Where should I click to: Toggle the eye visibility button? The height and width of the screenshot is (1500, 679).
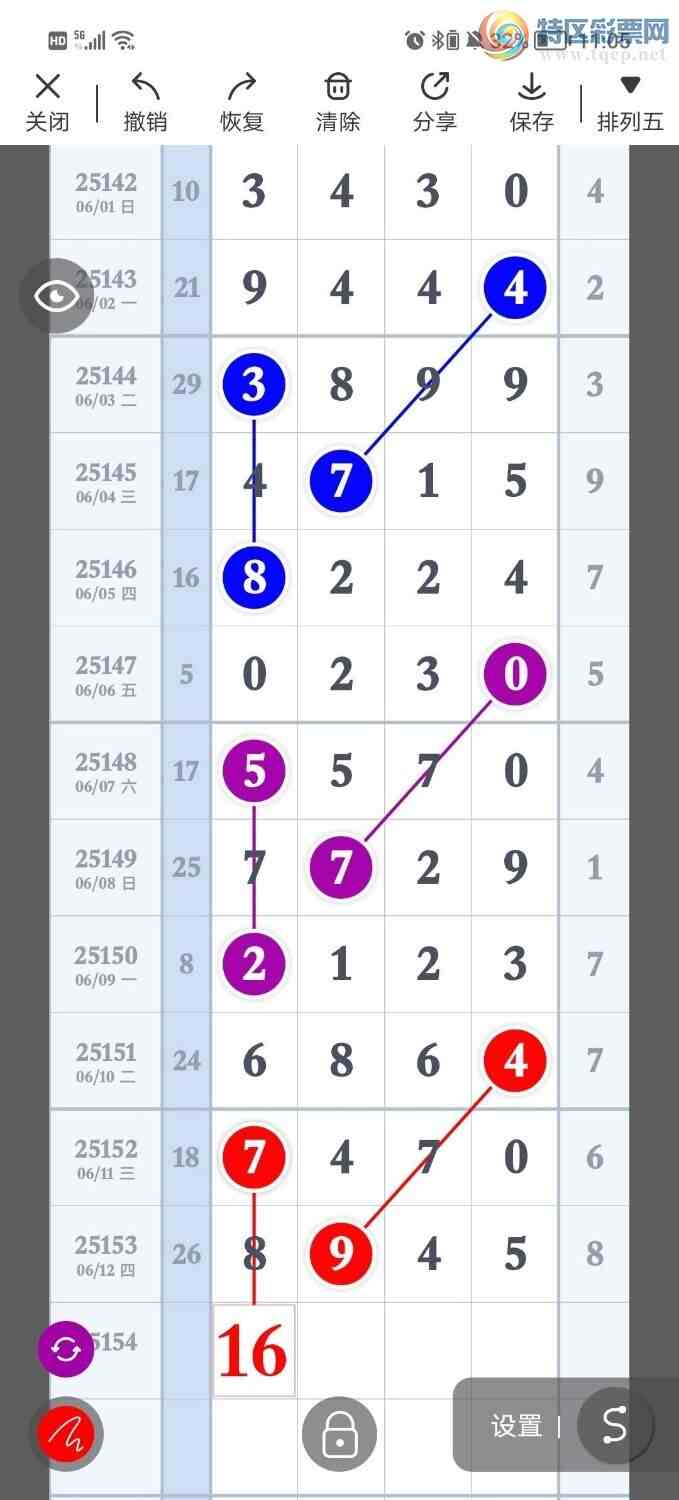(x=56, y=296)
